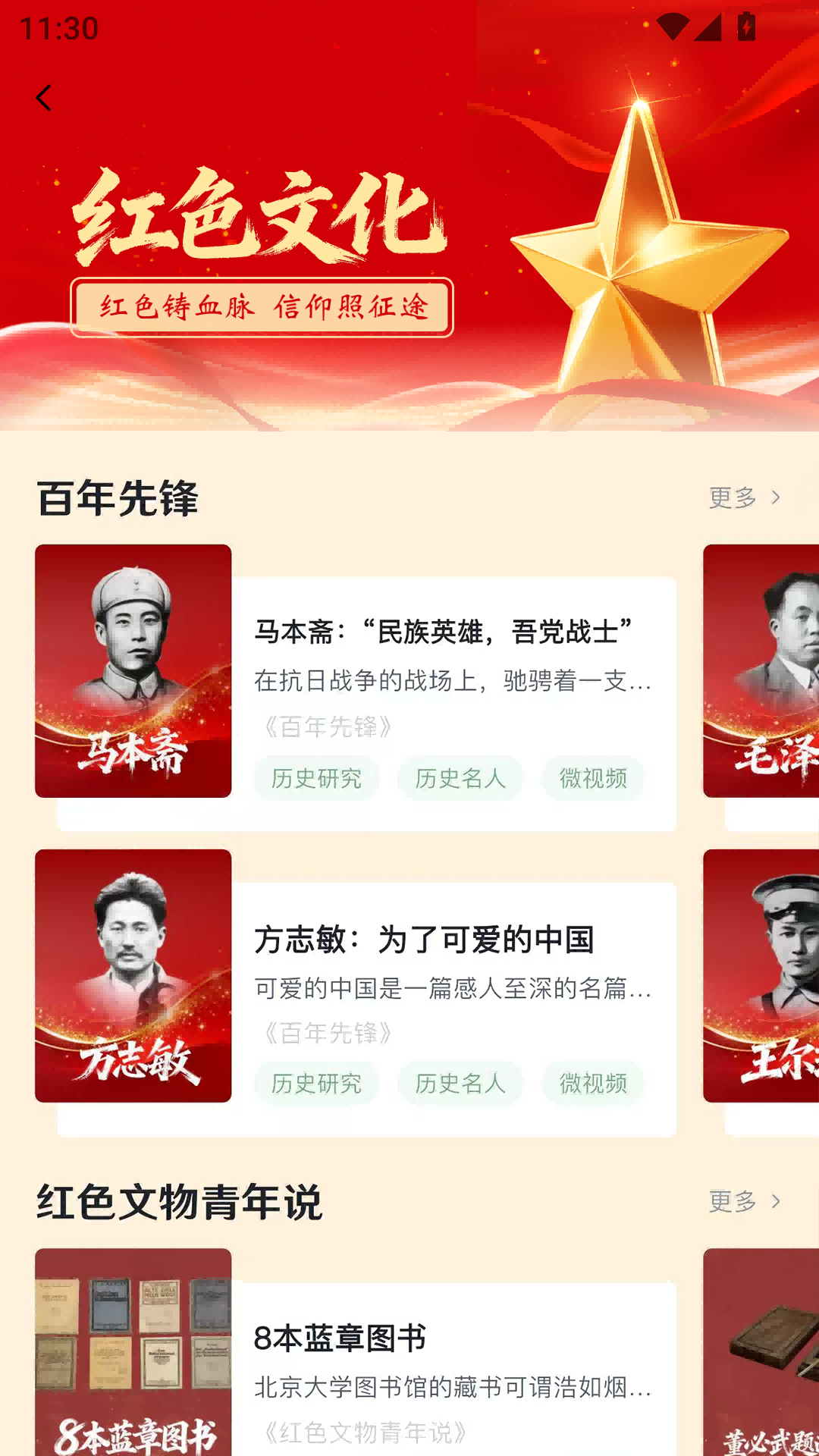Open the 马本斋 article card
819x1456 pixels.
[x=356, y=688]
